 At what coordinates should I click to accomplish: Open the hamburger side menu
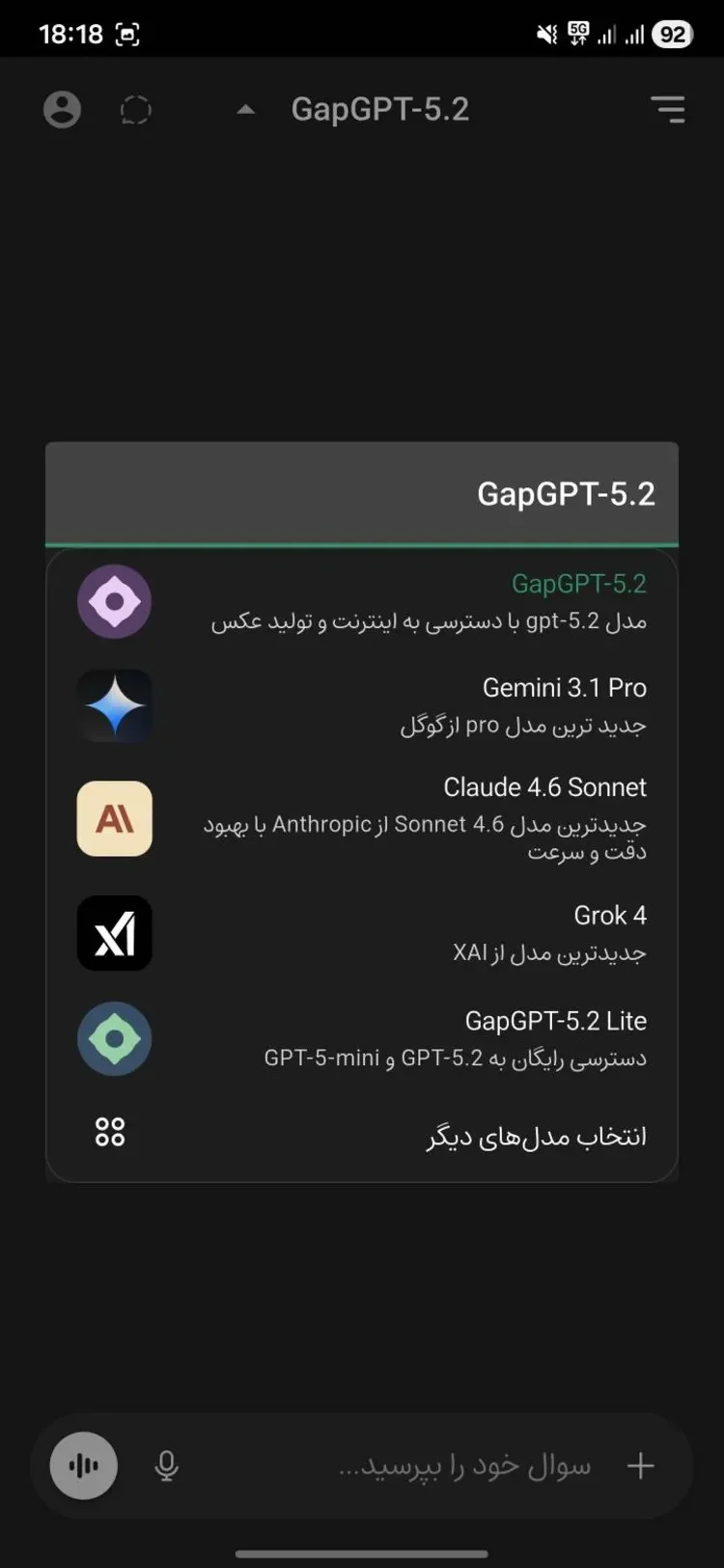click(x=667, y=110)
